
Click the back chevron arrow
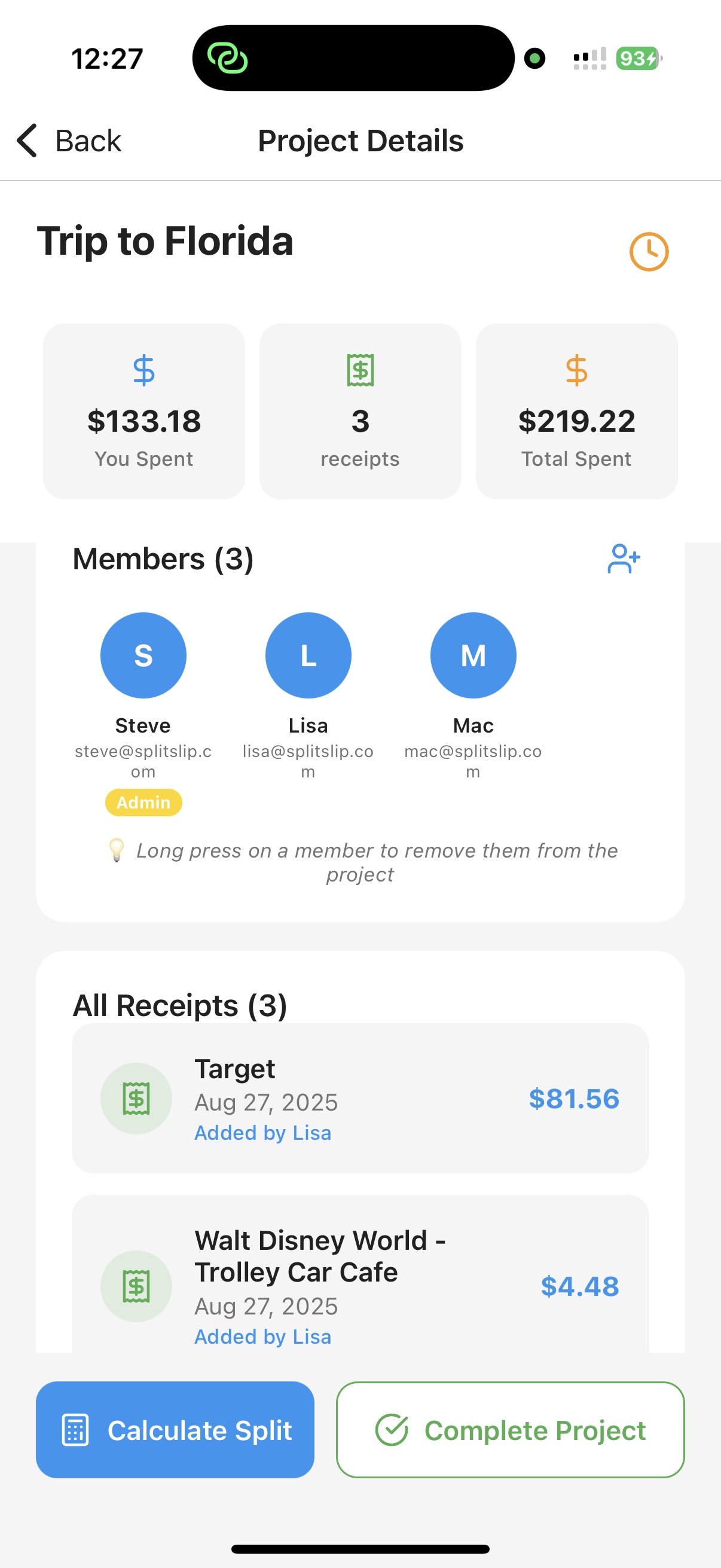[26, 140]
